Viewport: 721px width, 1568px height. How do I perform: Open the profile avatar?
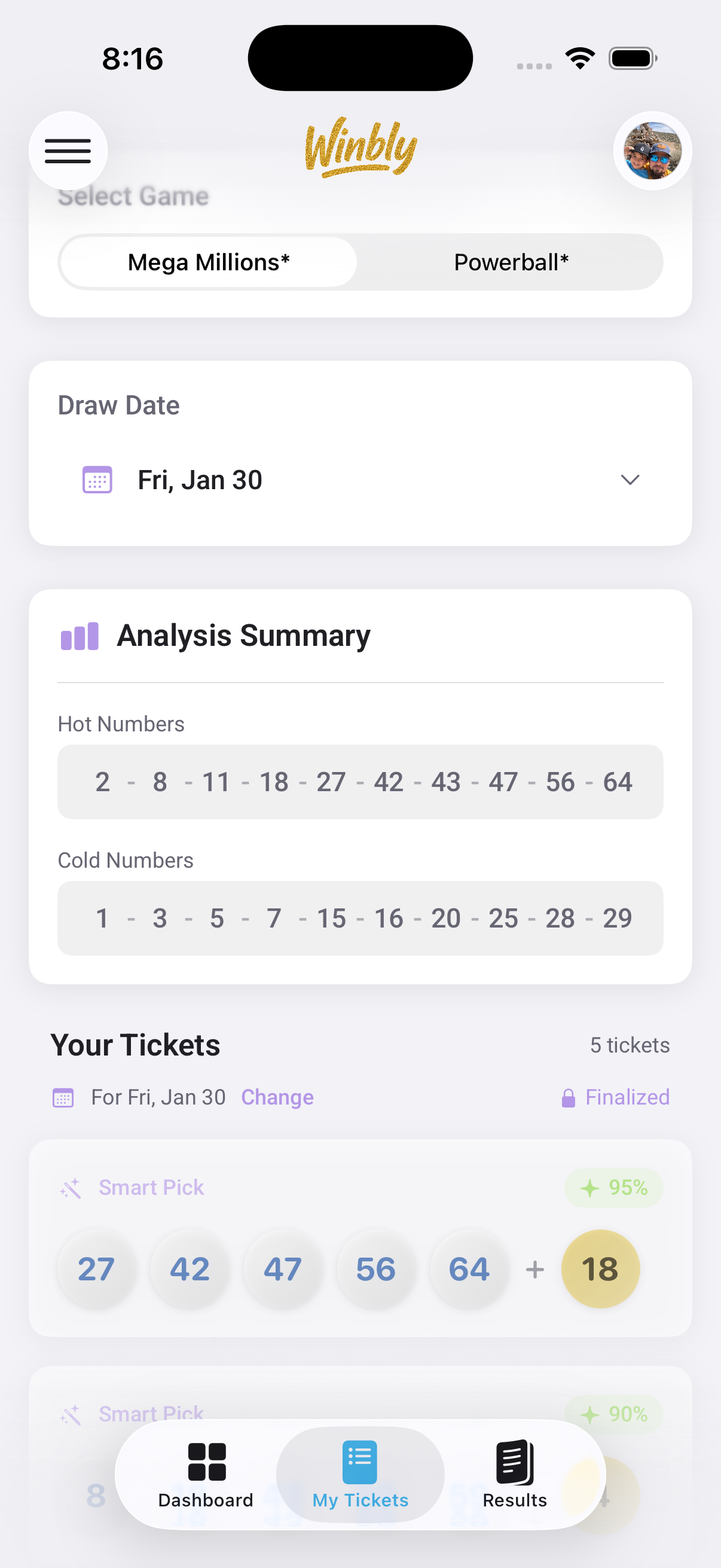pos(652,150)
